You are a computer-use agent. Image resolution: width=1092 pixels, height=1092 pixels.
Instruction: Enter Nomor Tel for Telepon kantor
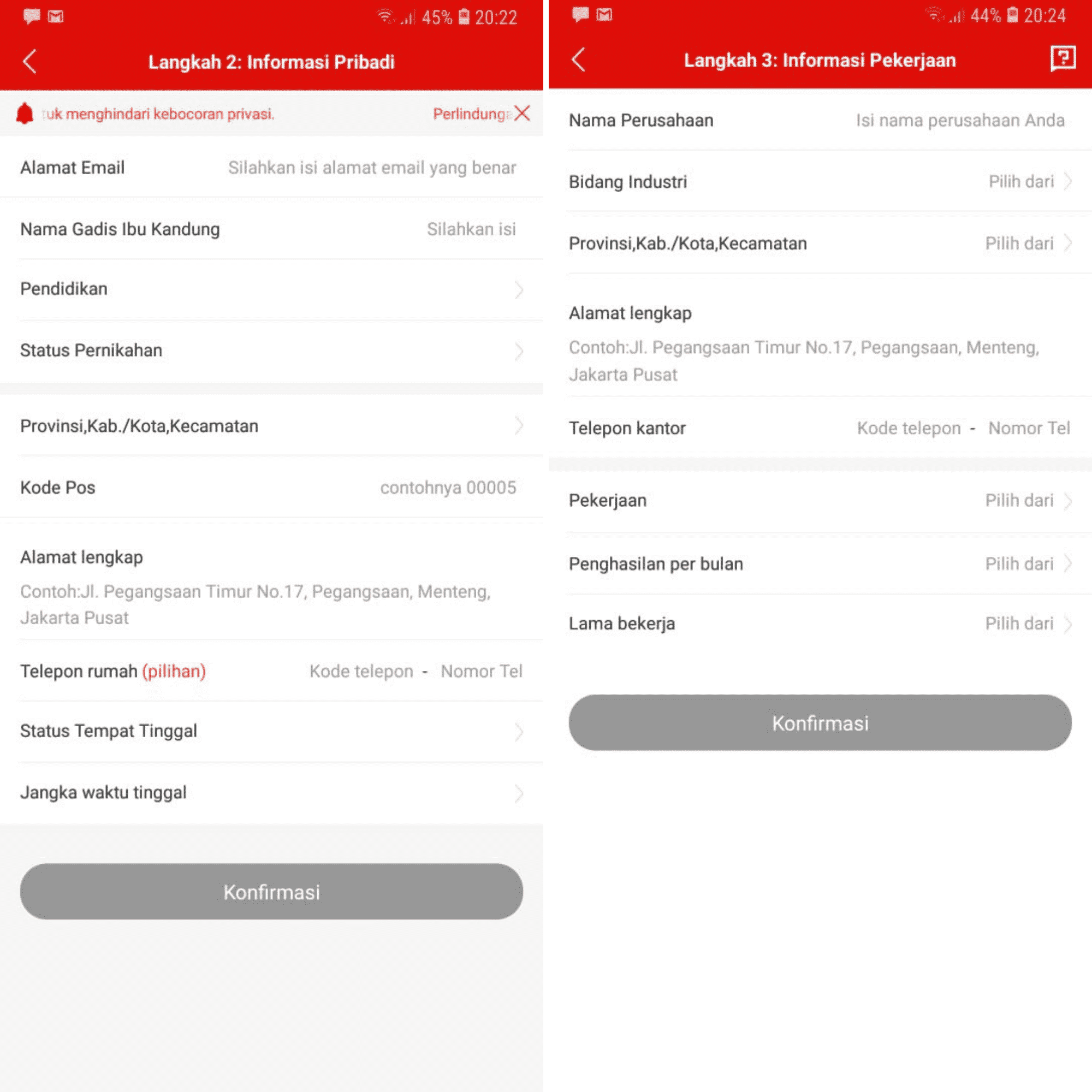(1029, 429)
